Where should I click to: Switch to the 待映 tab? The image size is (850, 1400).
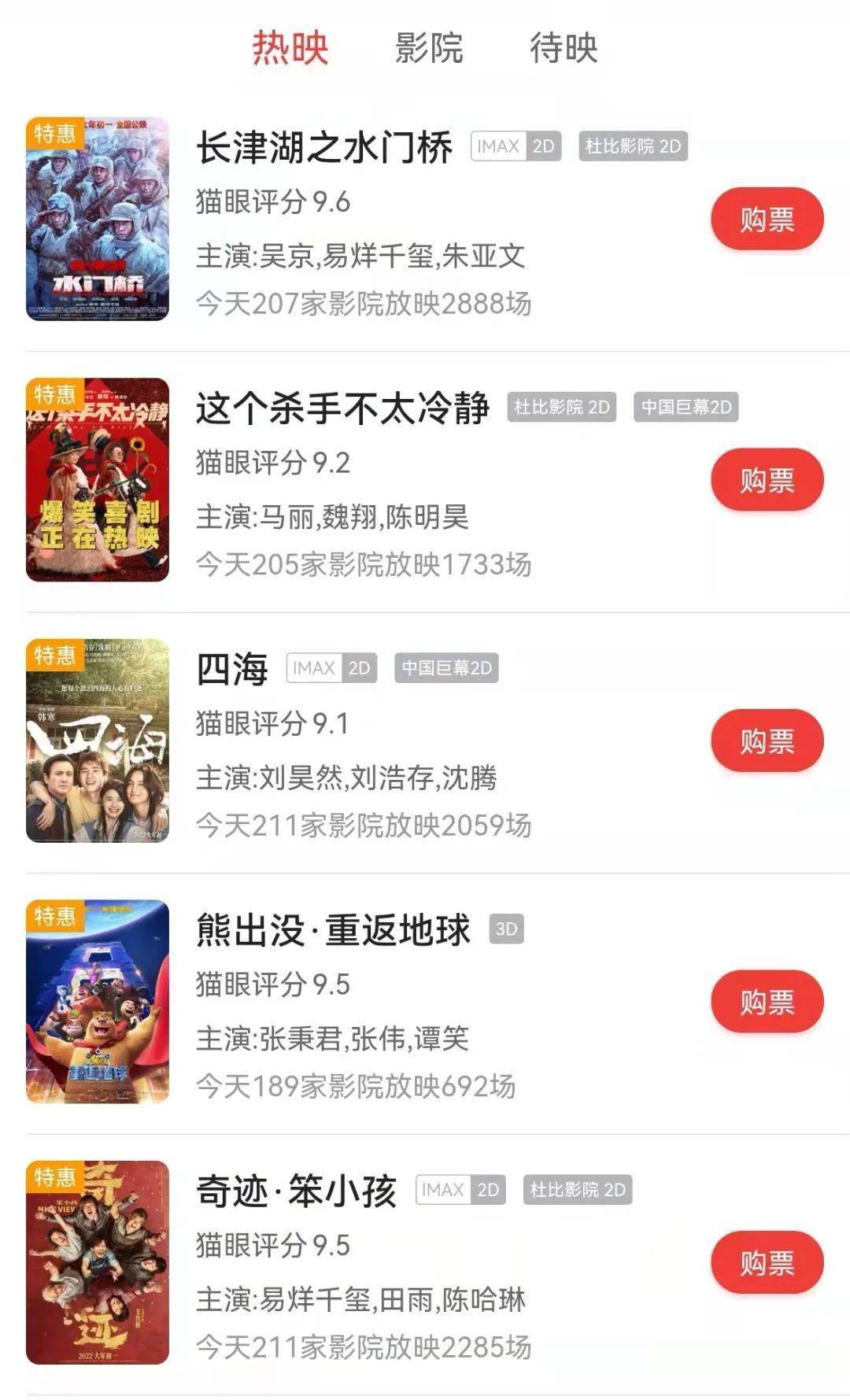point(564,48)
